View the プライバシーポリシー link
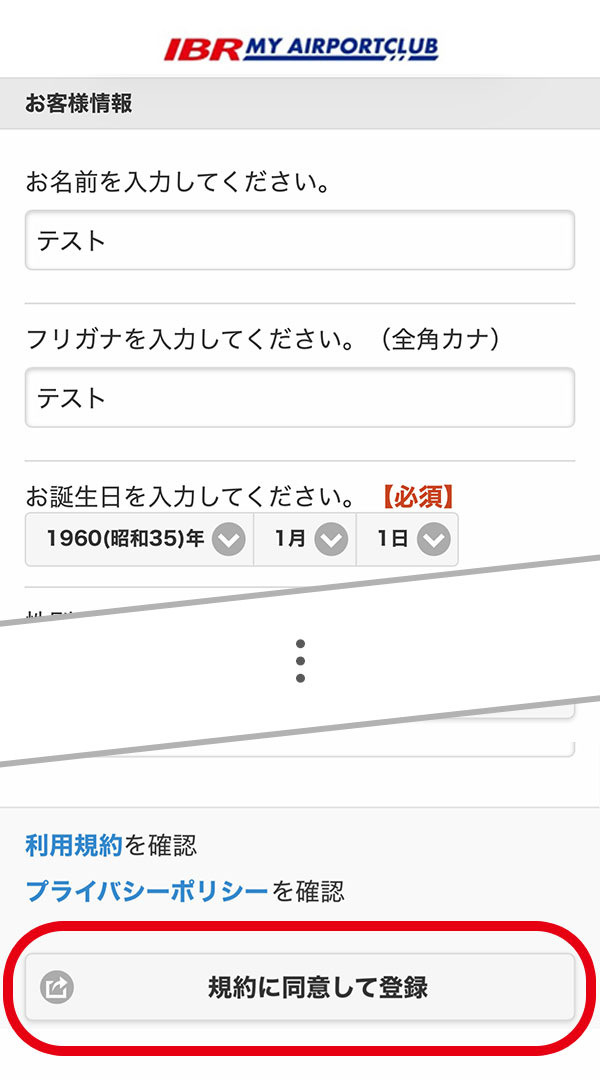Viewport: 600px width, 1080px height. coord(147,891)
